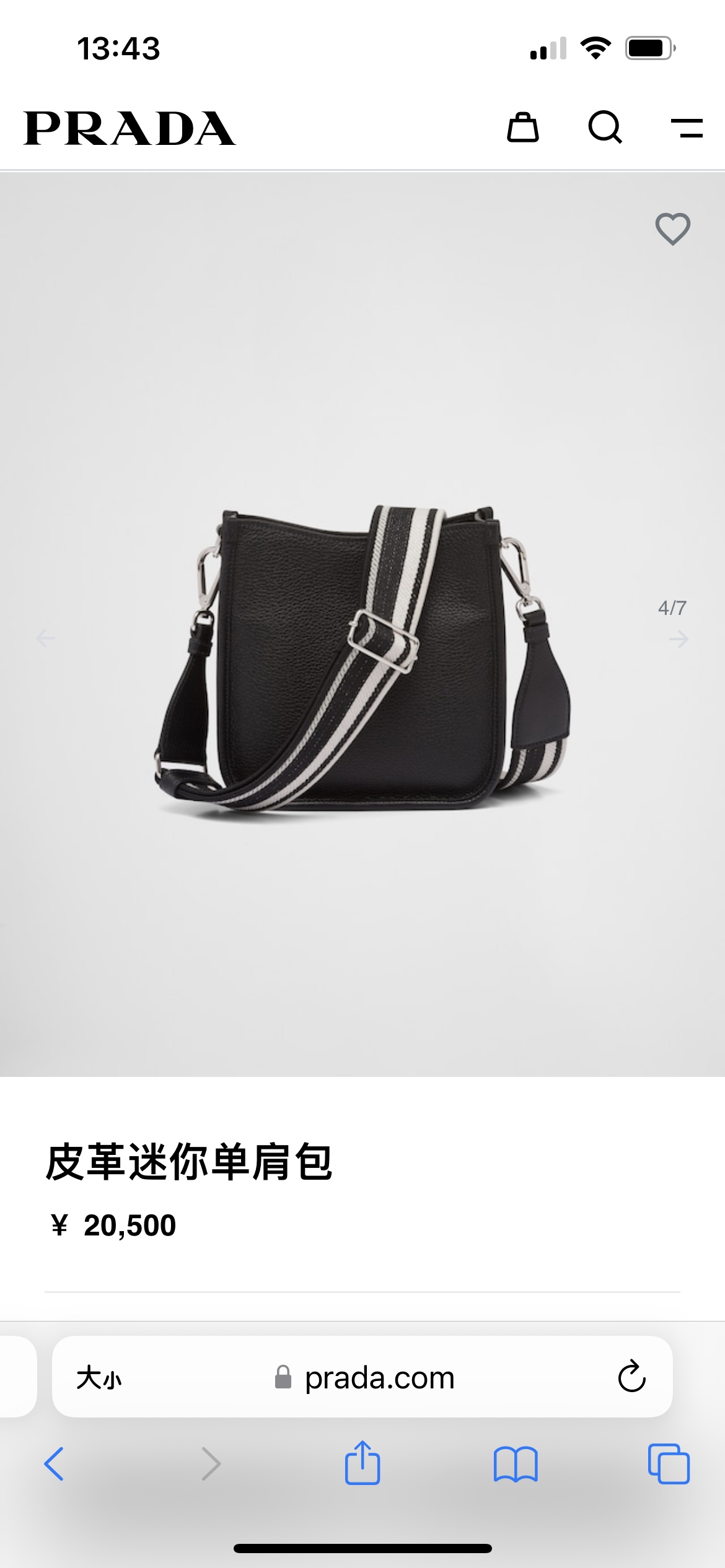725x1568 pixels.
Task: Share this page
Action: pos(362,1463)
